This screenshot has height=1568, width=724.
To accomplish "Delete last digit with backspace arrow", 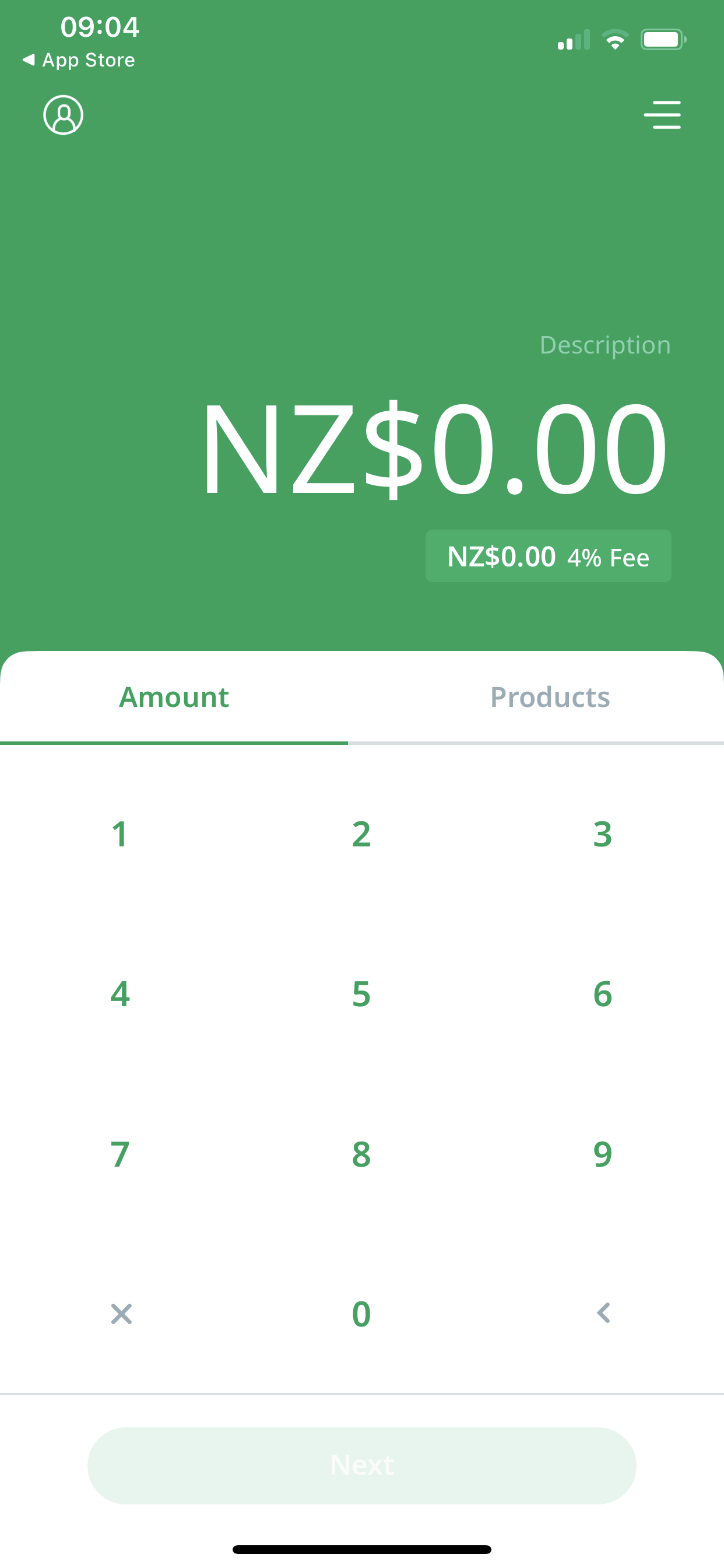I will coord(603,1314).
